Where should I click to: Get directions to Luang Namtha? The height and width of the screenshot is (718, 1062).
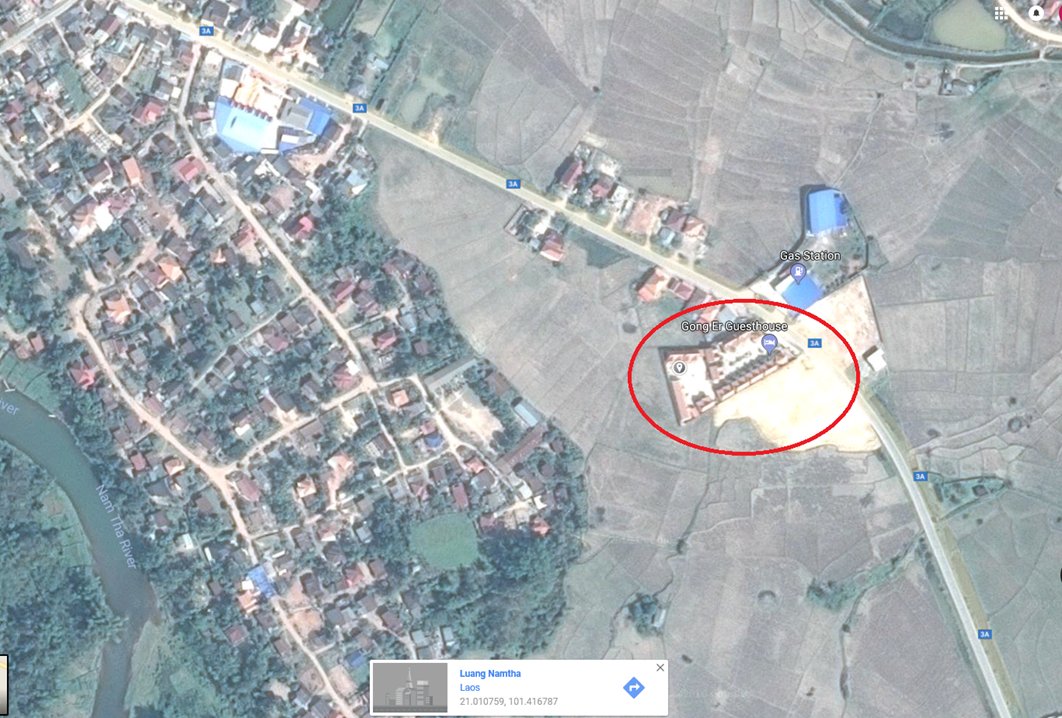(x=633, y=687)
